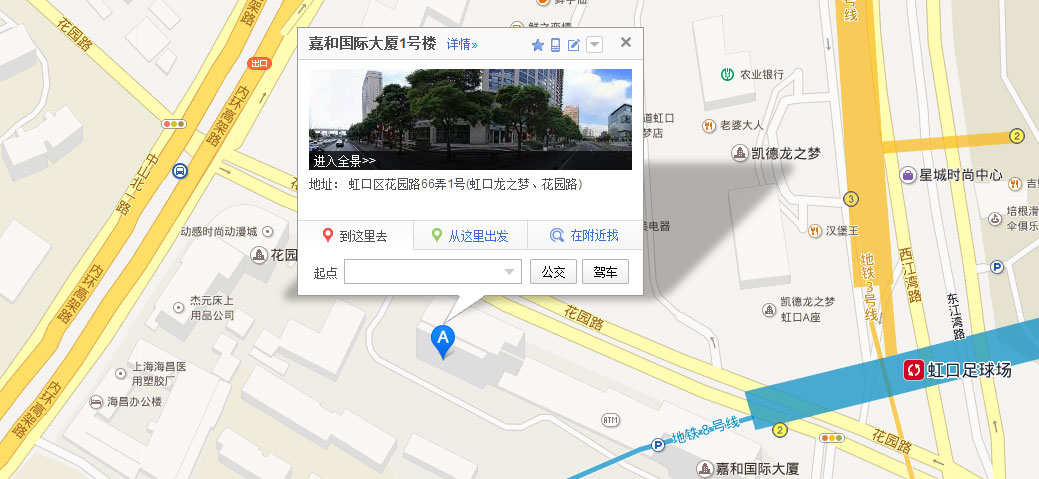
Task: Tap the edit/correct info pencil icon
Action: pos(574,45)
